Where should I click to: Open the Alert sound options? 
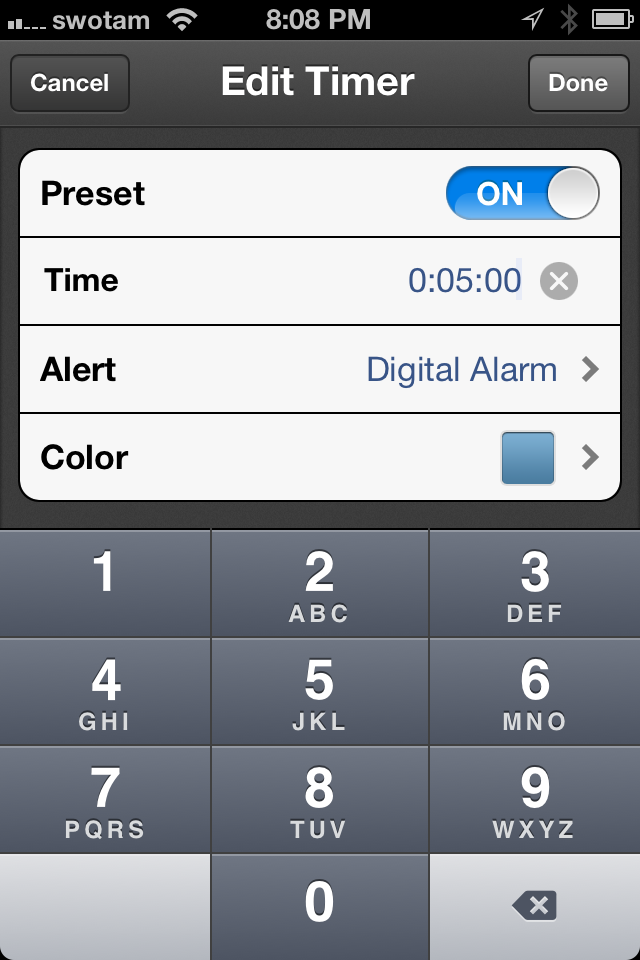320,369
